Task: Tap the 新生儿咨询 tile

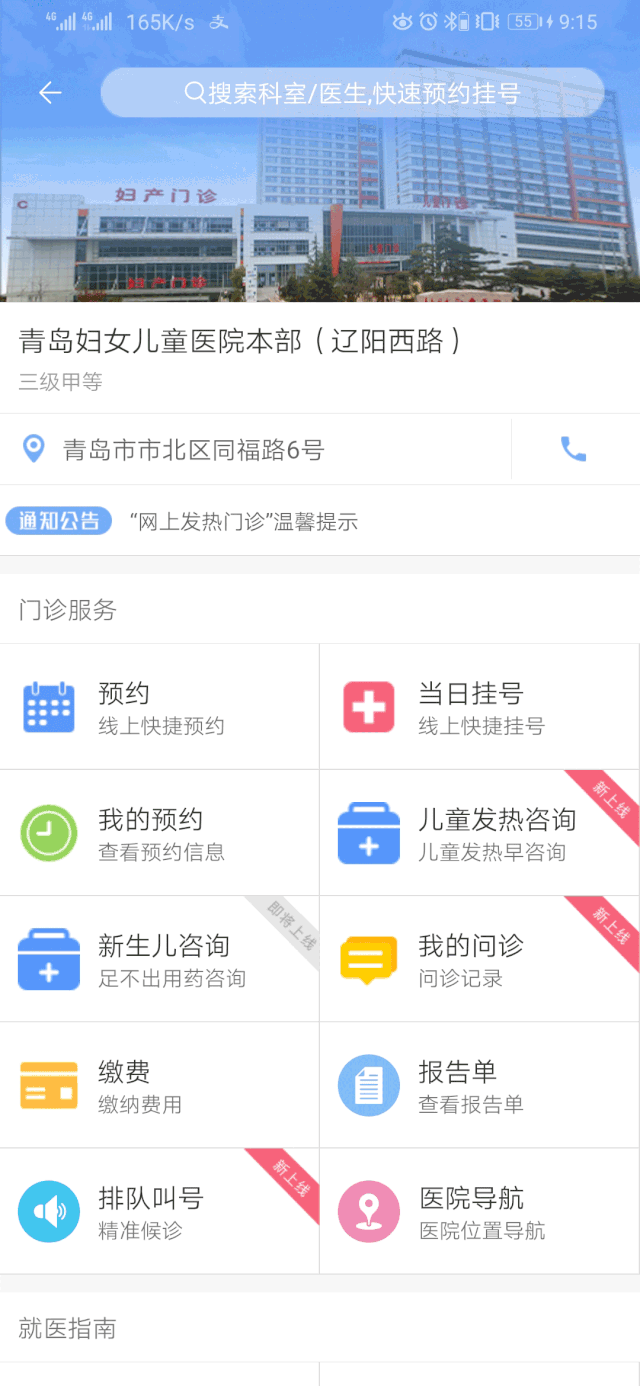Action: click(x=160, y=959)
